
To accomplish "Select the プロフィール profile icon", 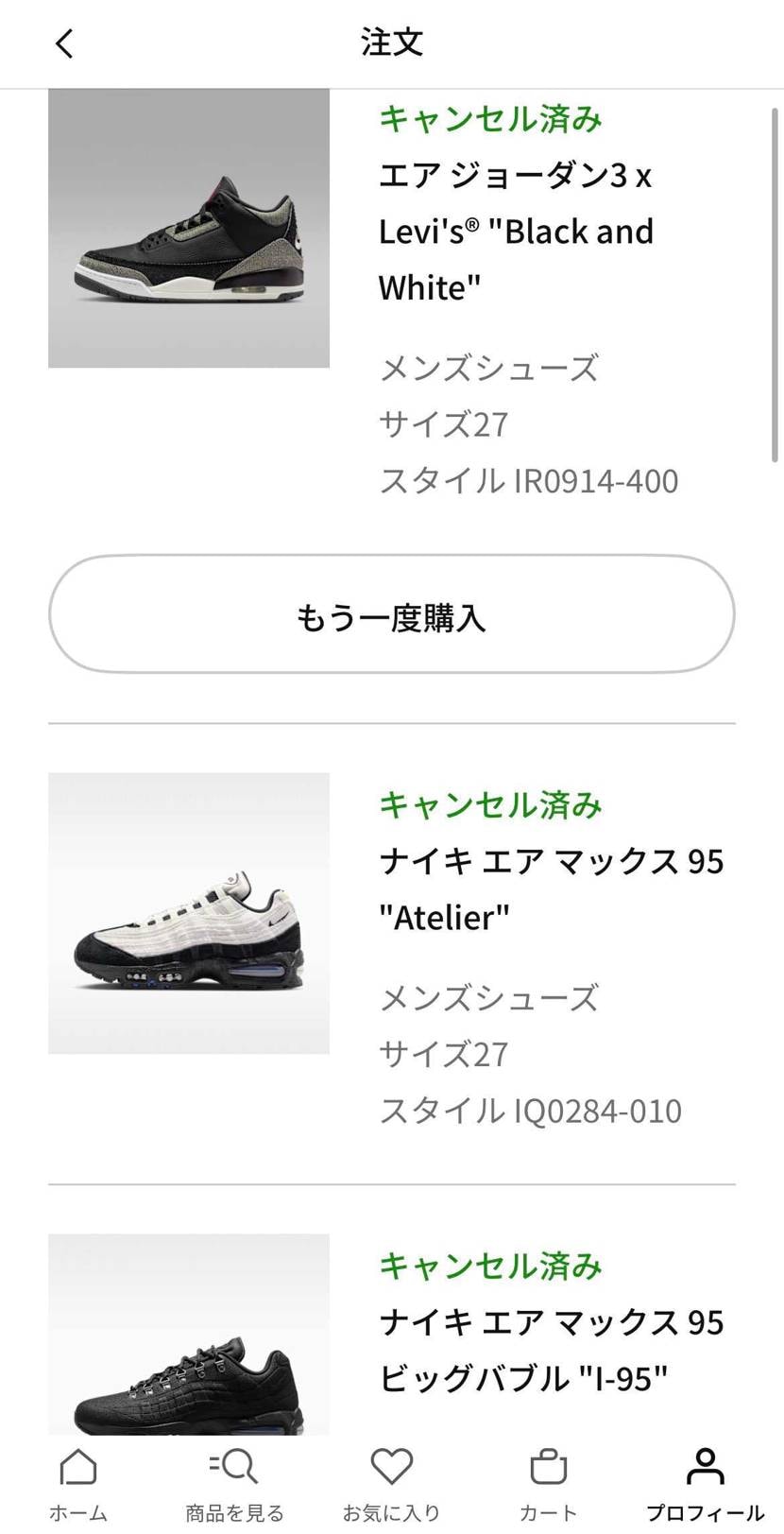I will (x=706, y=1468).
